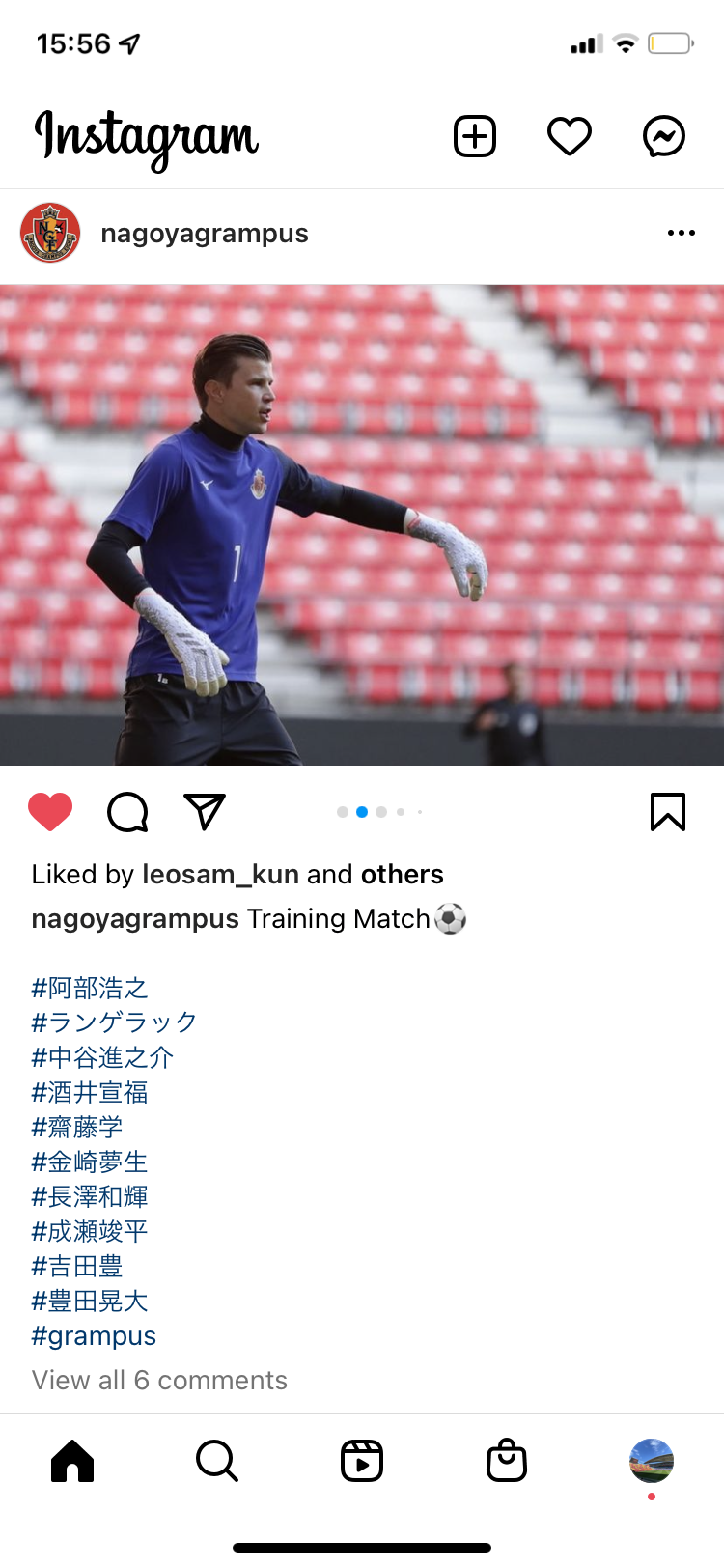The height and width of the screenshot is (1568, 724).
Task: Save the post with the bookmark icon
Action: pyautogui.click(x=668, y=812)
